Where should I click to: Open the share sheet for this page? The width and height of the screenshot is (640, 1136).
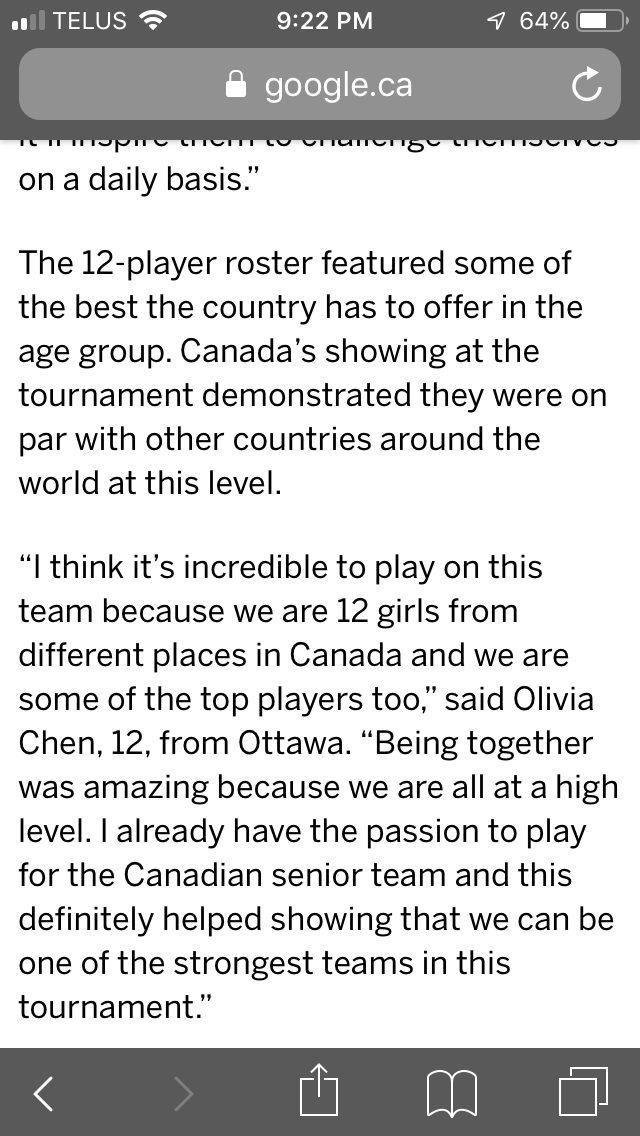tap(319, 1089)
